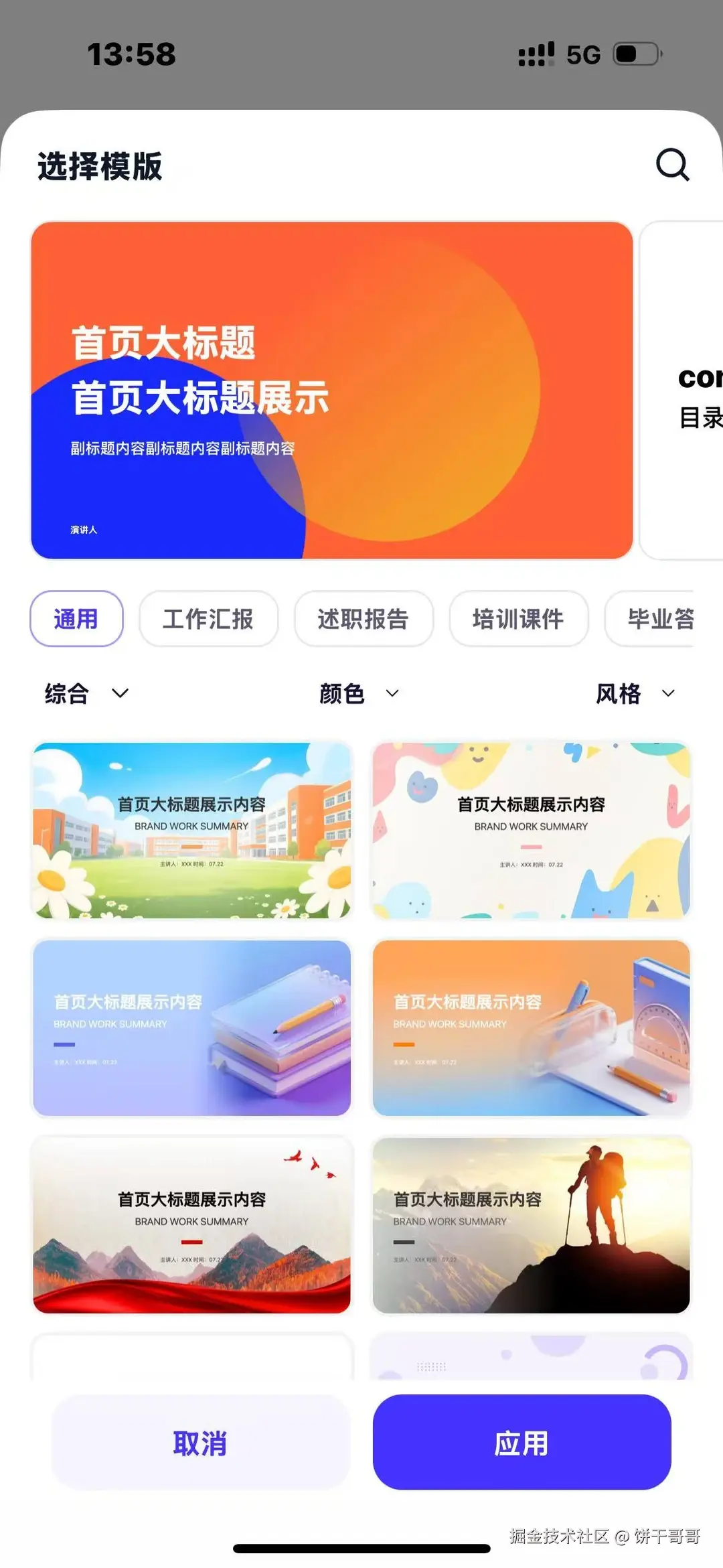Screen dimensions: 723x1568
Task: Choose the red mountains with ribbon template
Action: [x=192, y=1226]
